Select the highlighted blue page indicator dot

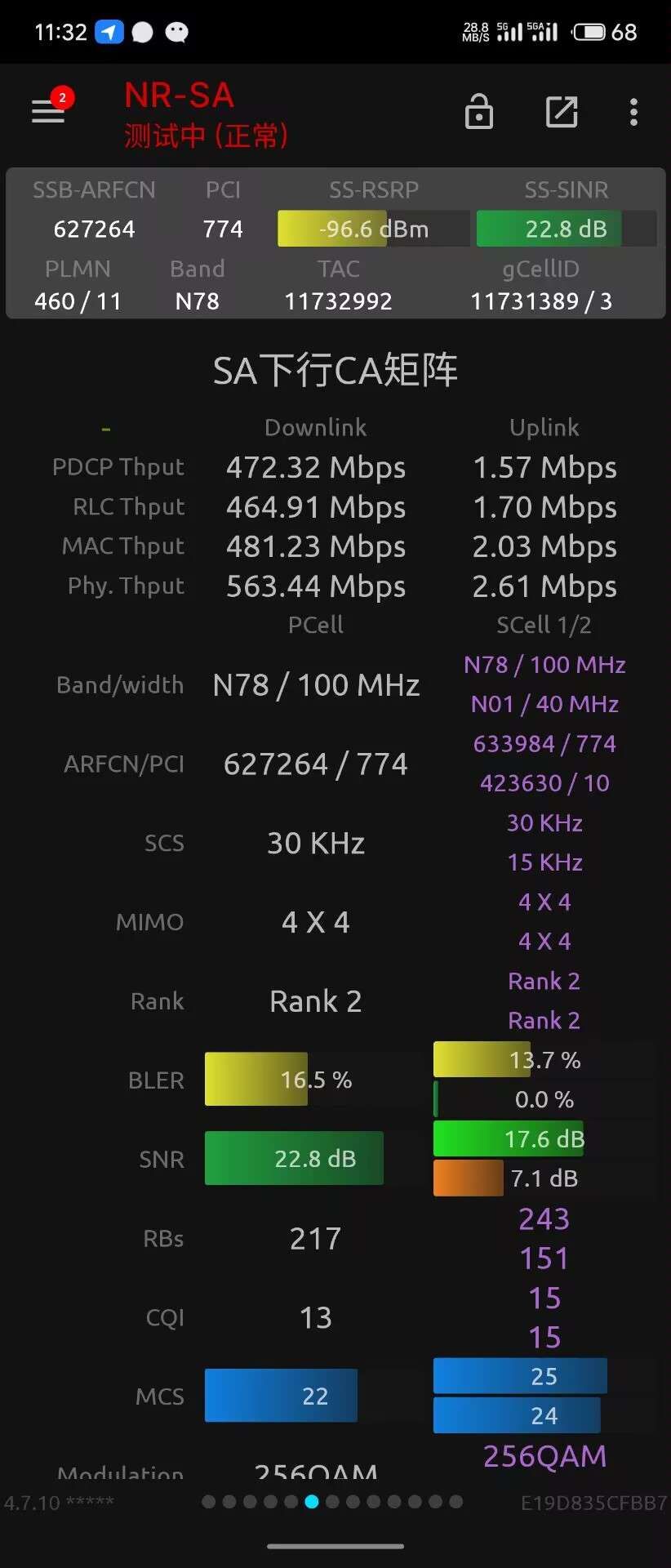coord(313,1502)
